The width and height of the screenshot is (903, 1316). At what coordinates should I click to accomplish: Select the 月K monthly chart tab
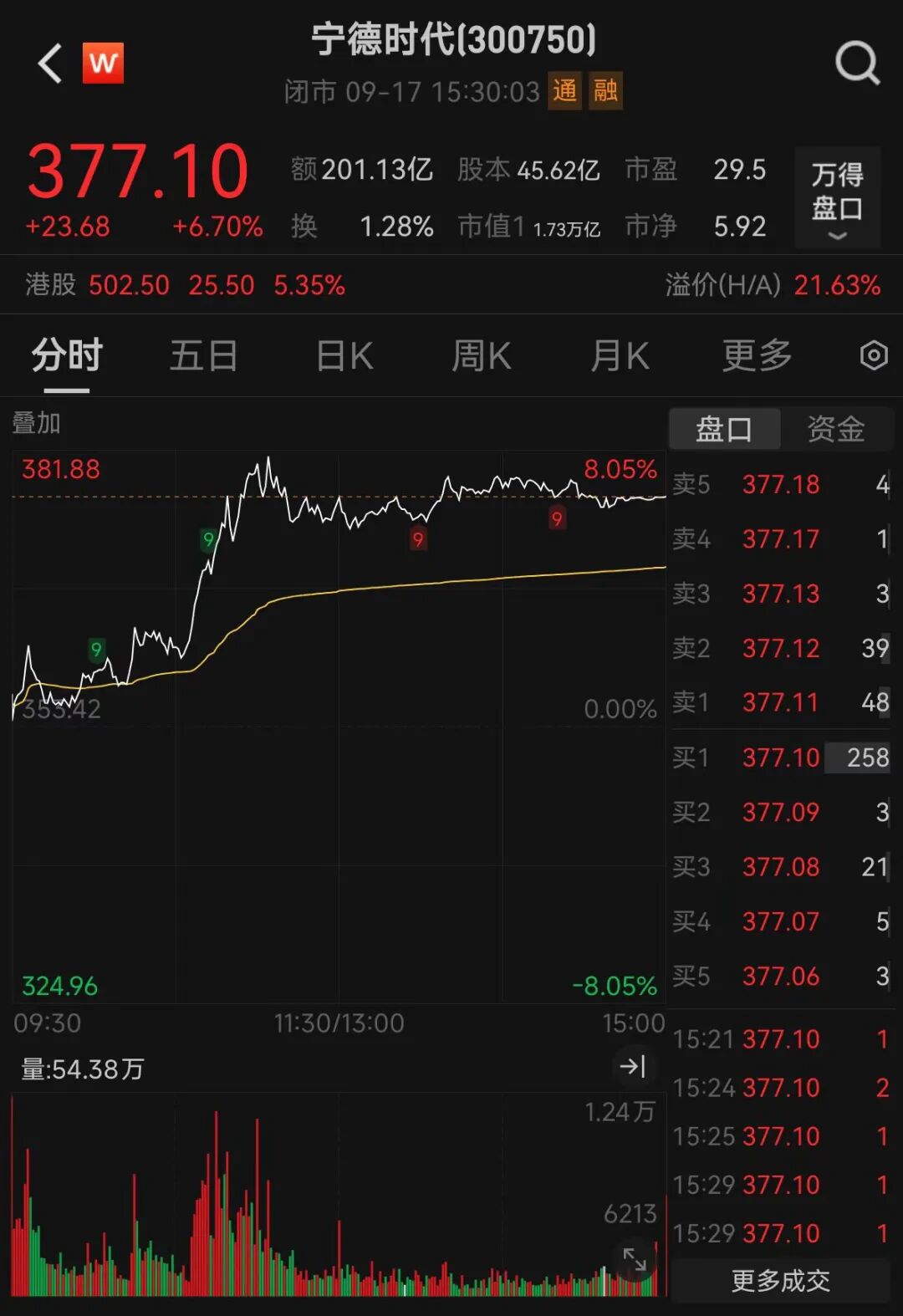coord(619,355)
